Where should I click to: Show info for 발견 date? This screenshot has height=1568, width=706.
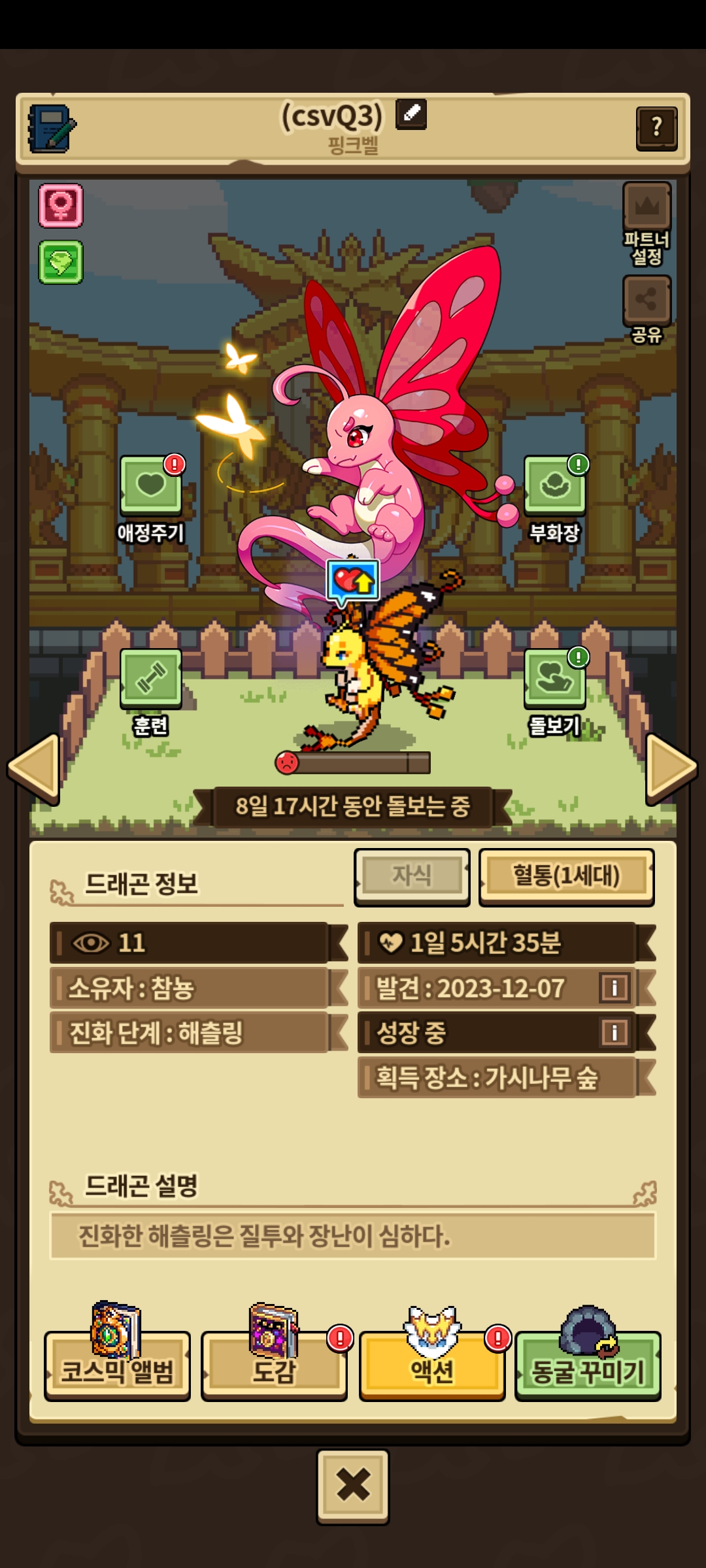[614, 987]
